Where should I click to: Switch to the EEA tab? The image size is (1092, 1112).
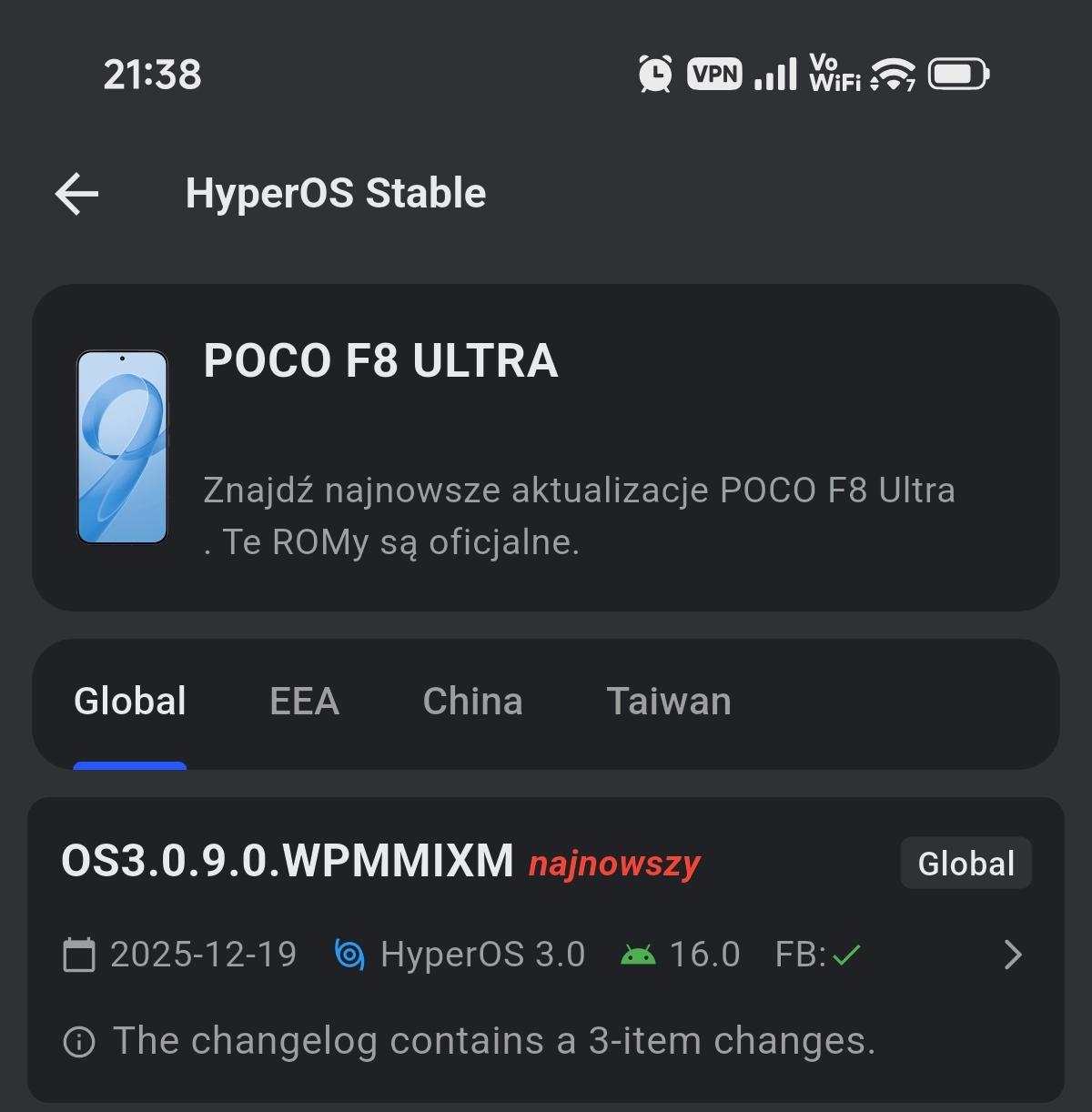(x=304, y=702)
